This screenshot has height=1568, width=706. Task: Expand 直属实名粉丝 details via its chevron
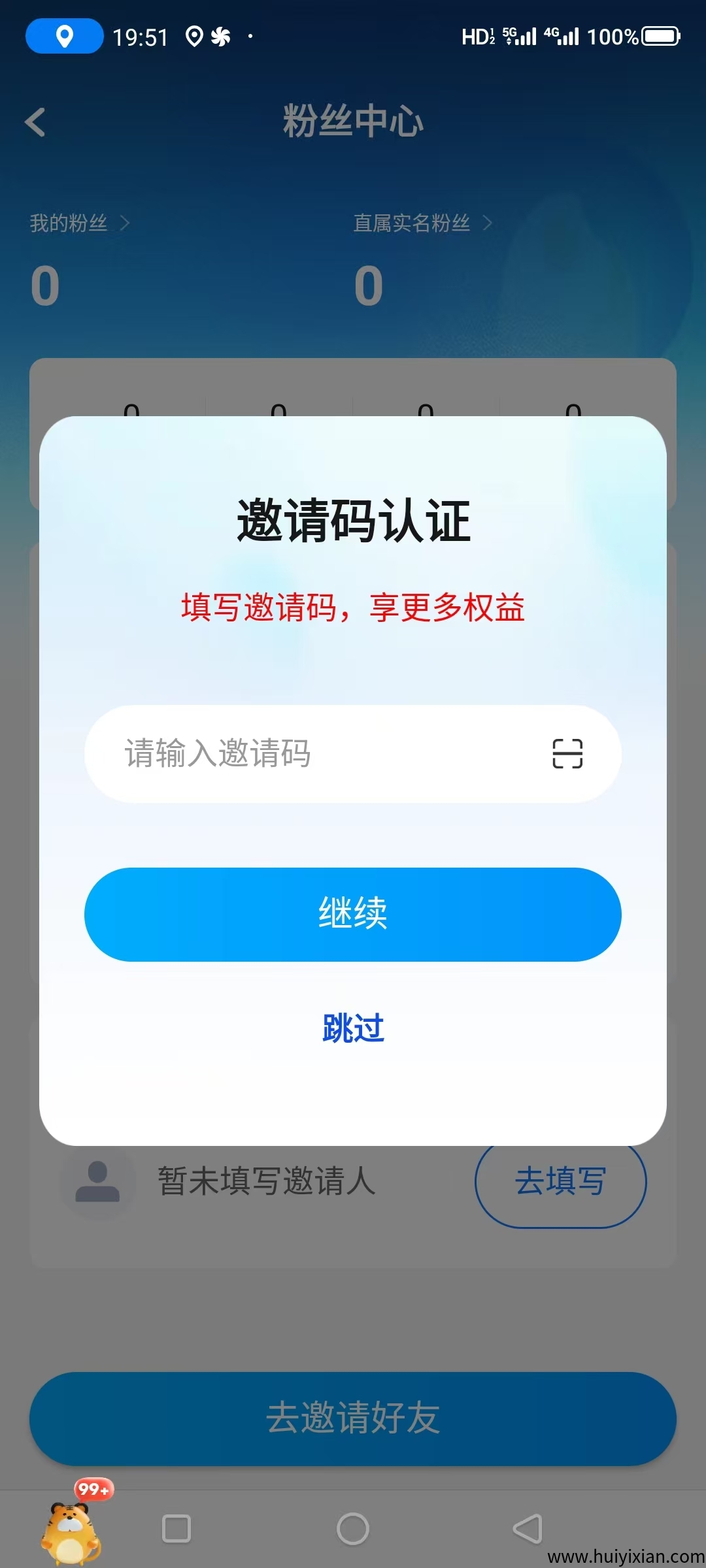[488, 222]
